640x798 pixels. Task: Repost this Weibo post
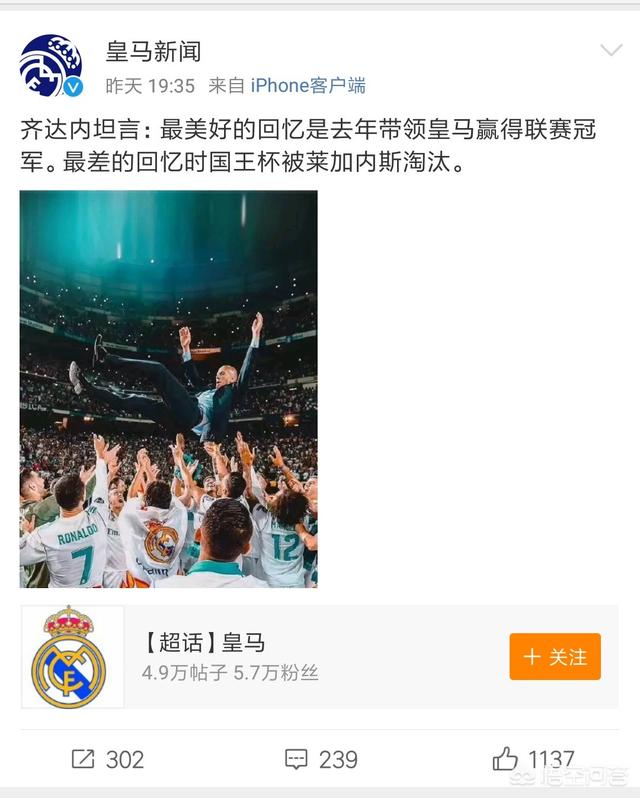tap(108, 759)
